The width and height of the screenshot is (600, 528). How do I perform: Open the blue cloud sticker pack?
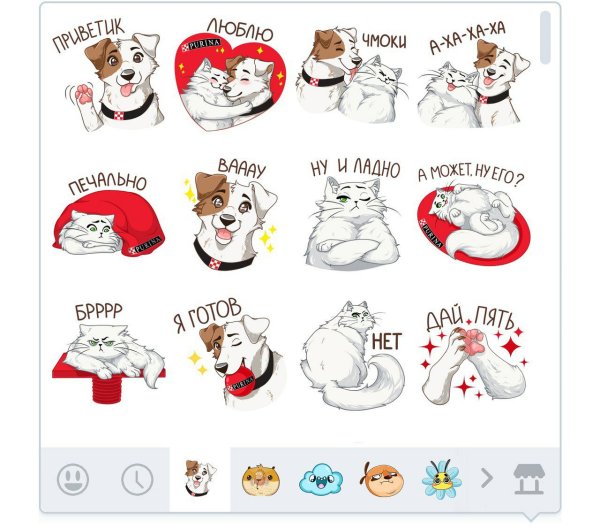321,480
